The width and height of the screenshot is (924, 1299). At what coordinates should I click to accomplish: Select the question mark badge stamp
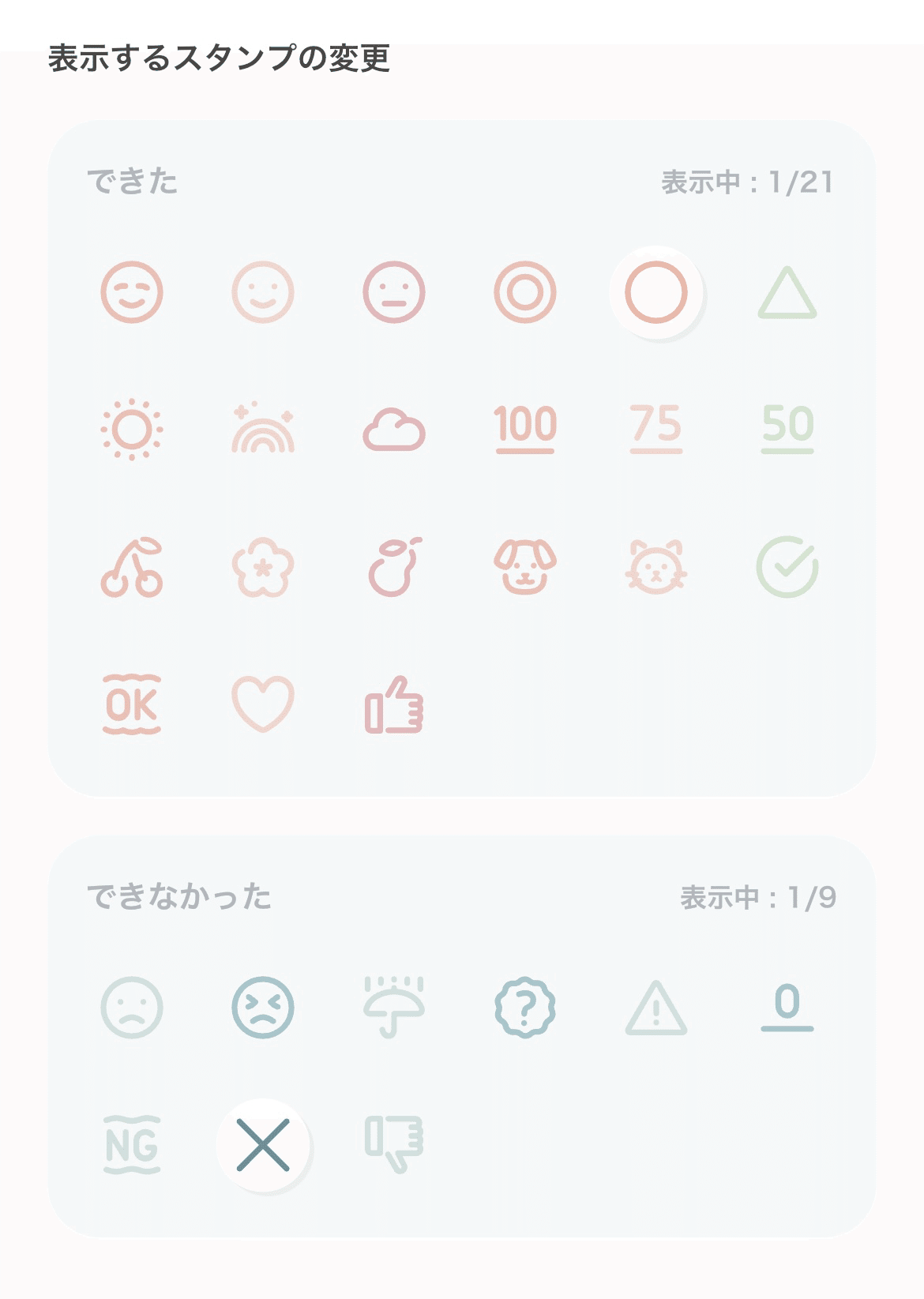click(x=525, y=1008)
